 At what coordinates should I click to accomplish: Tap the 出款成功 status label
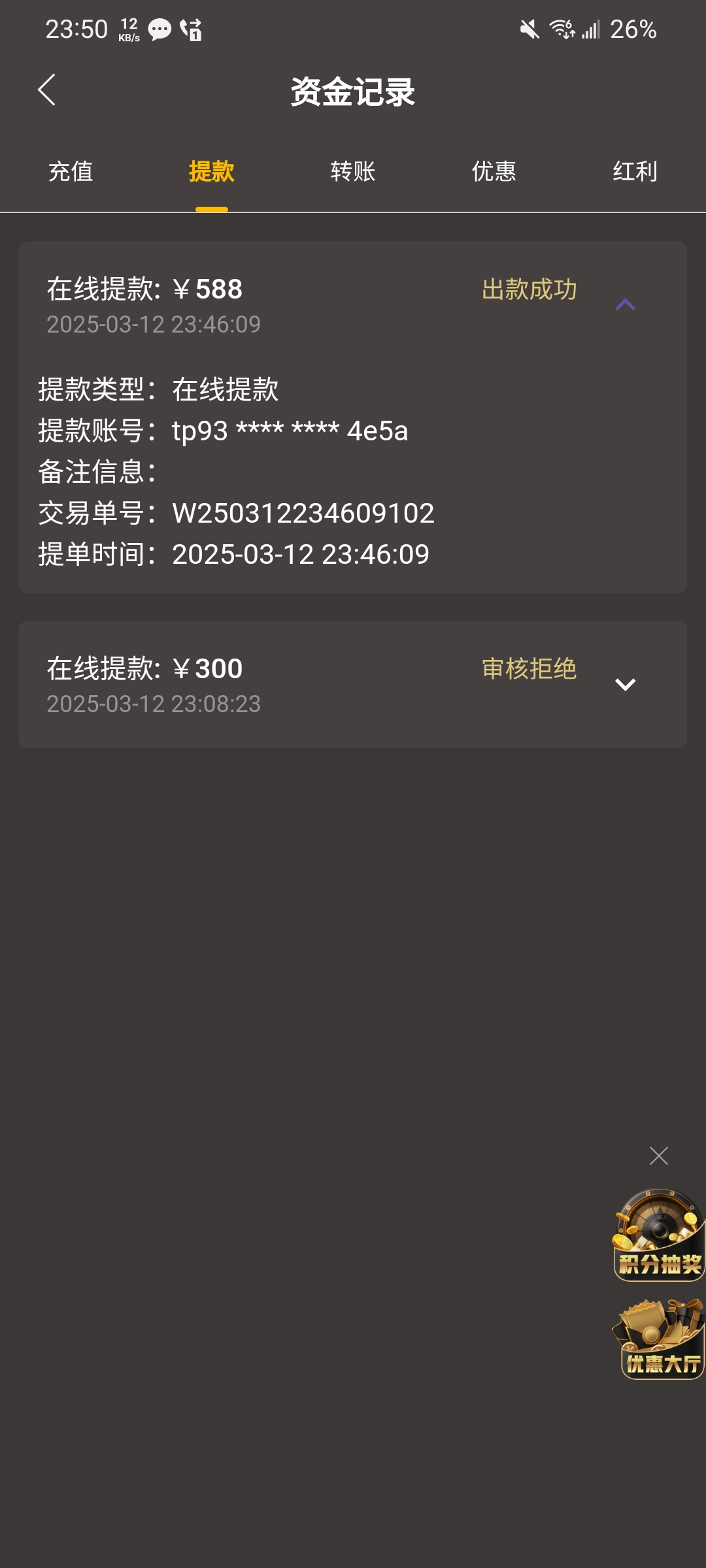click(x=528, y=289)
